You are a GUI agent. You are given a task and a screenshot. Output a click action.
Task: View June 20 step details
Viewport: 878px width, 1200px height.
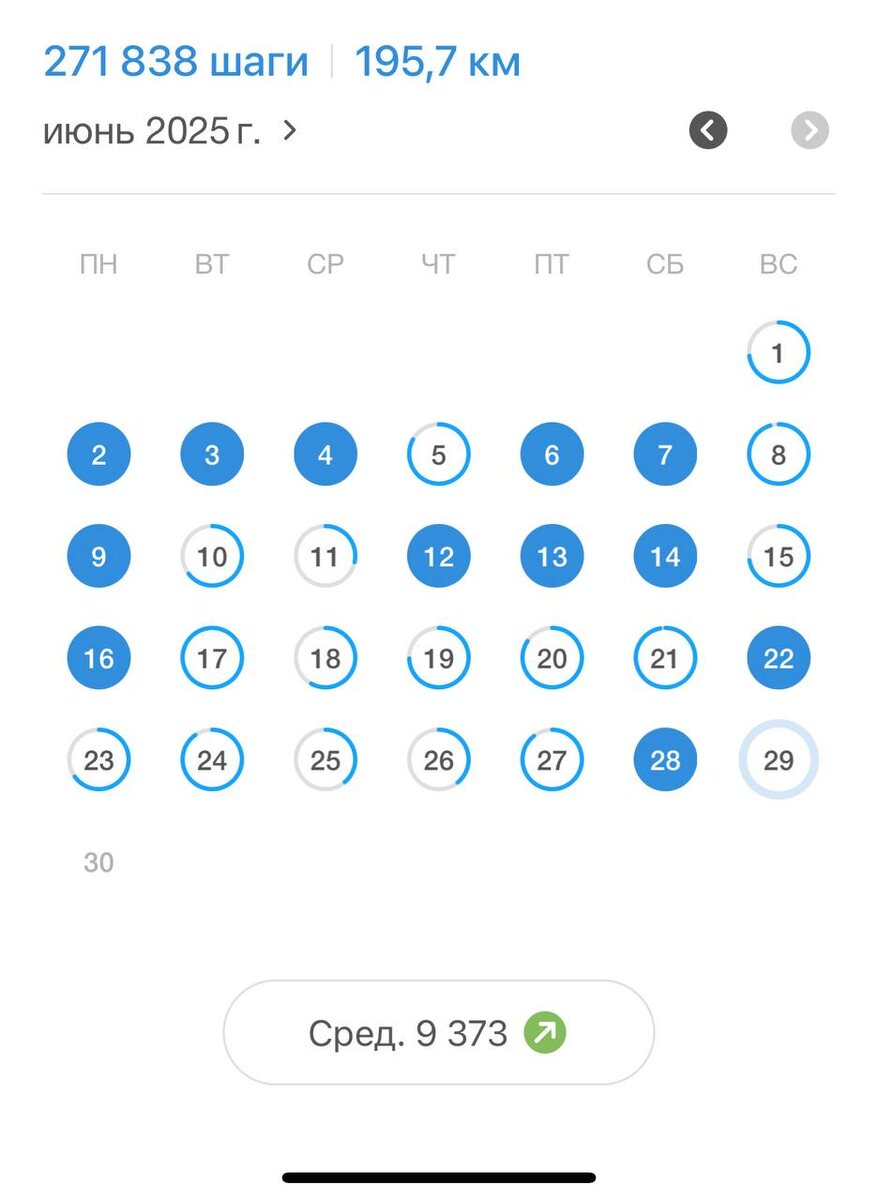click(x=552, y=659)
